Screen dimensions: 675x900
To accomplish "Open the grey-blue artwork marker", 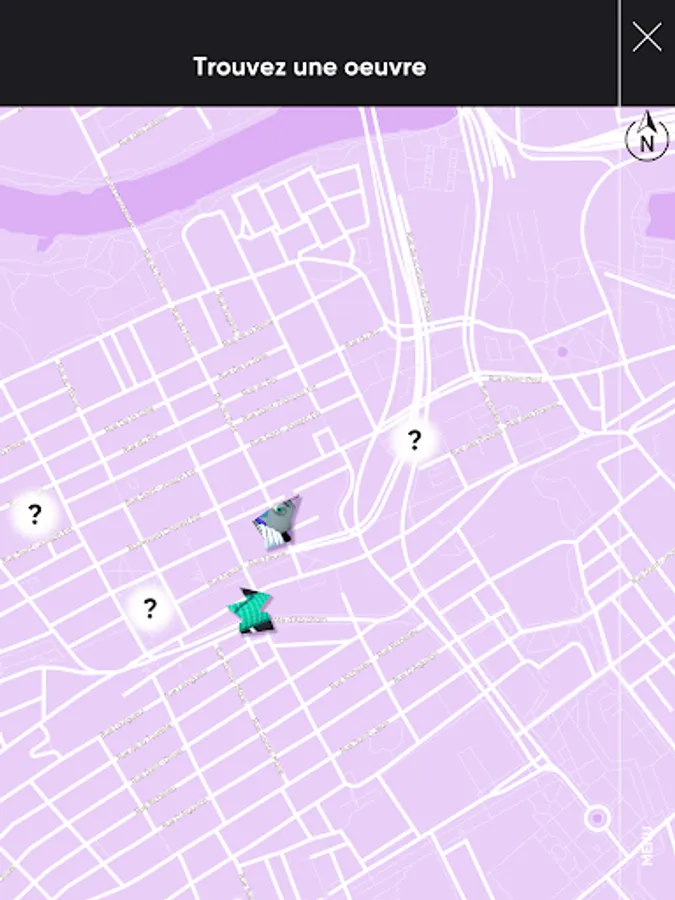I will coord(277,520).
